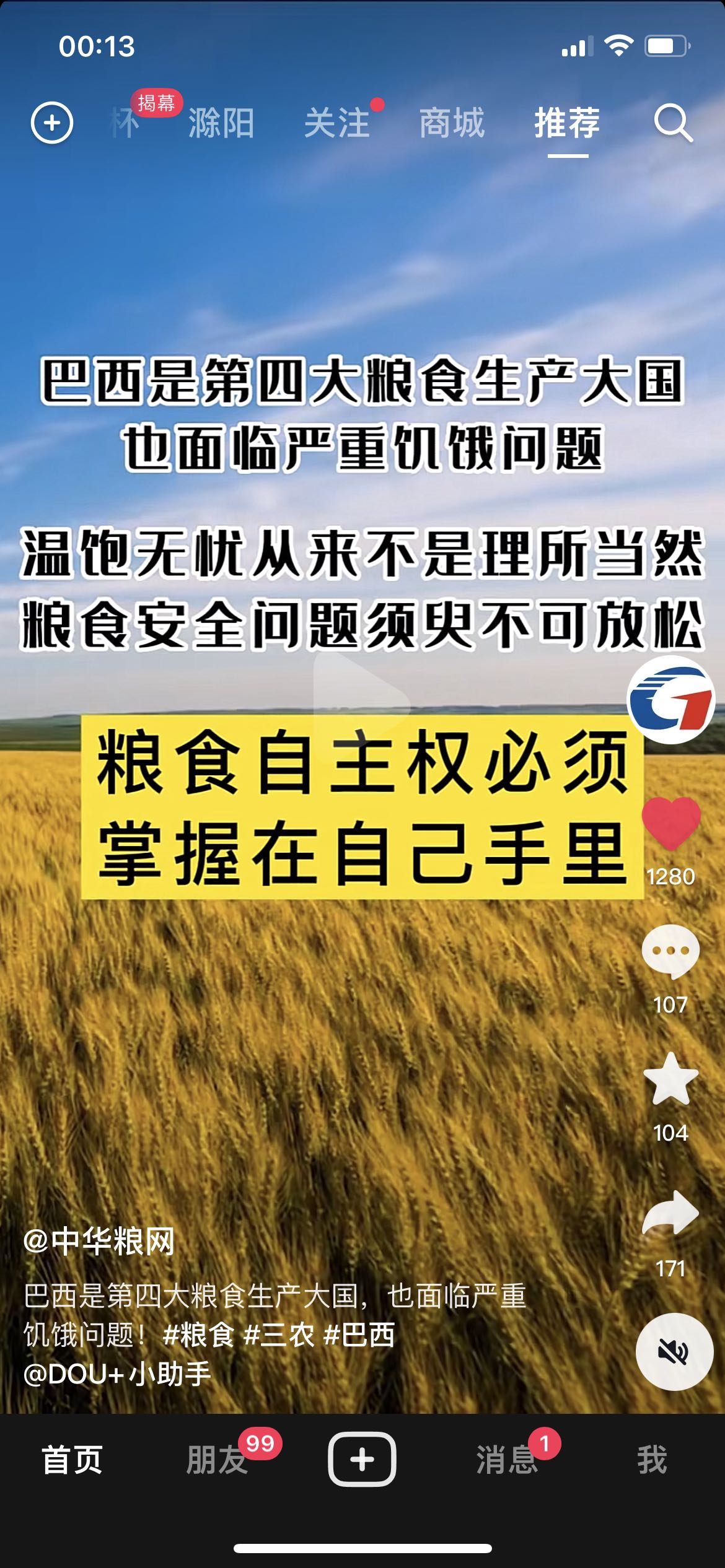
Task: Open the creator's round avatar
Action: (671, 700)
